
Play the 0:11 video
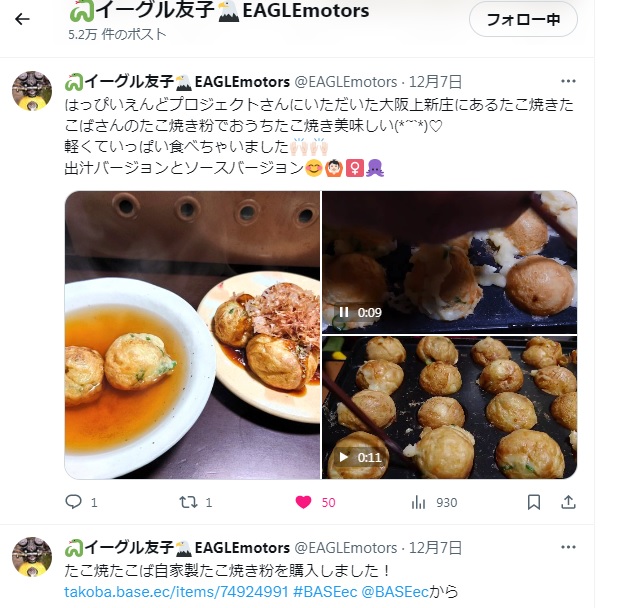344,457
